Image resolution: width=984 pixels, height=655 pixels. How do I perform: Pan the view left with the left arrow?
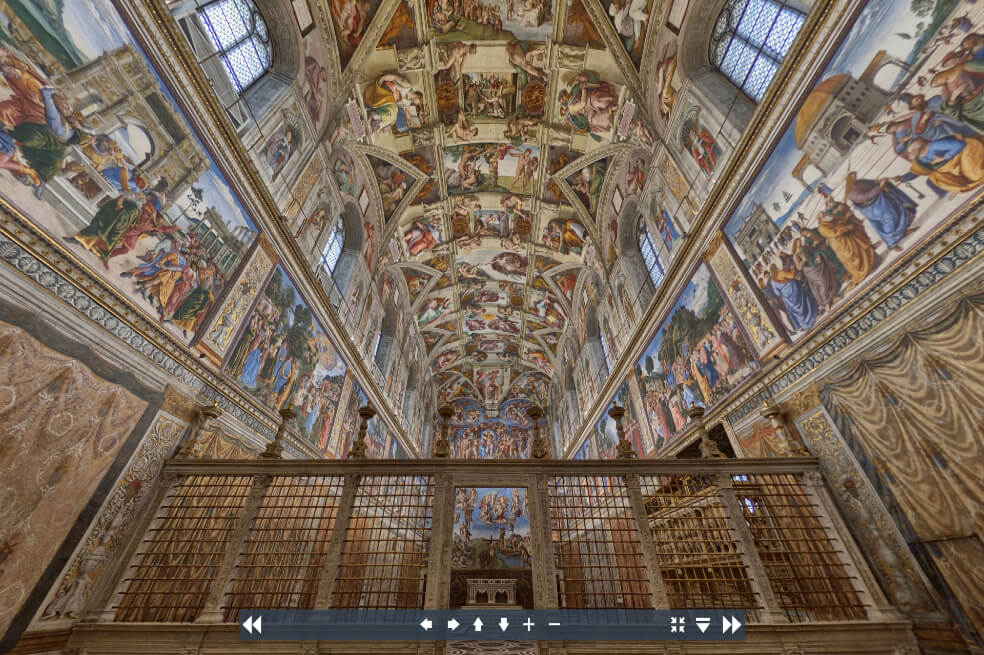(426, 624)
